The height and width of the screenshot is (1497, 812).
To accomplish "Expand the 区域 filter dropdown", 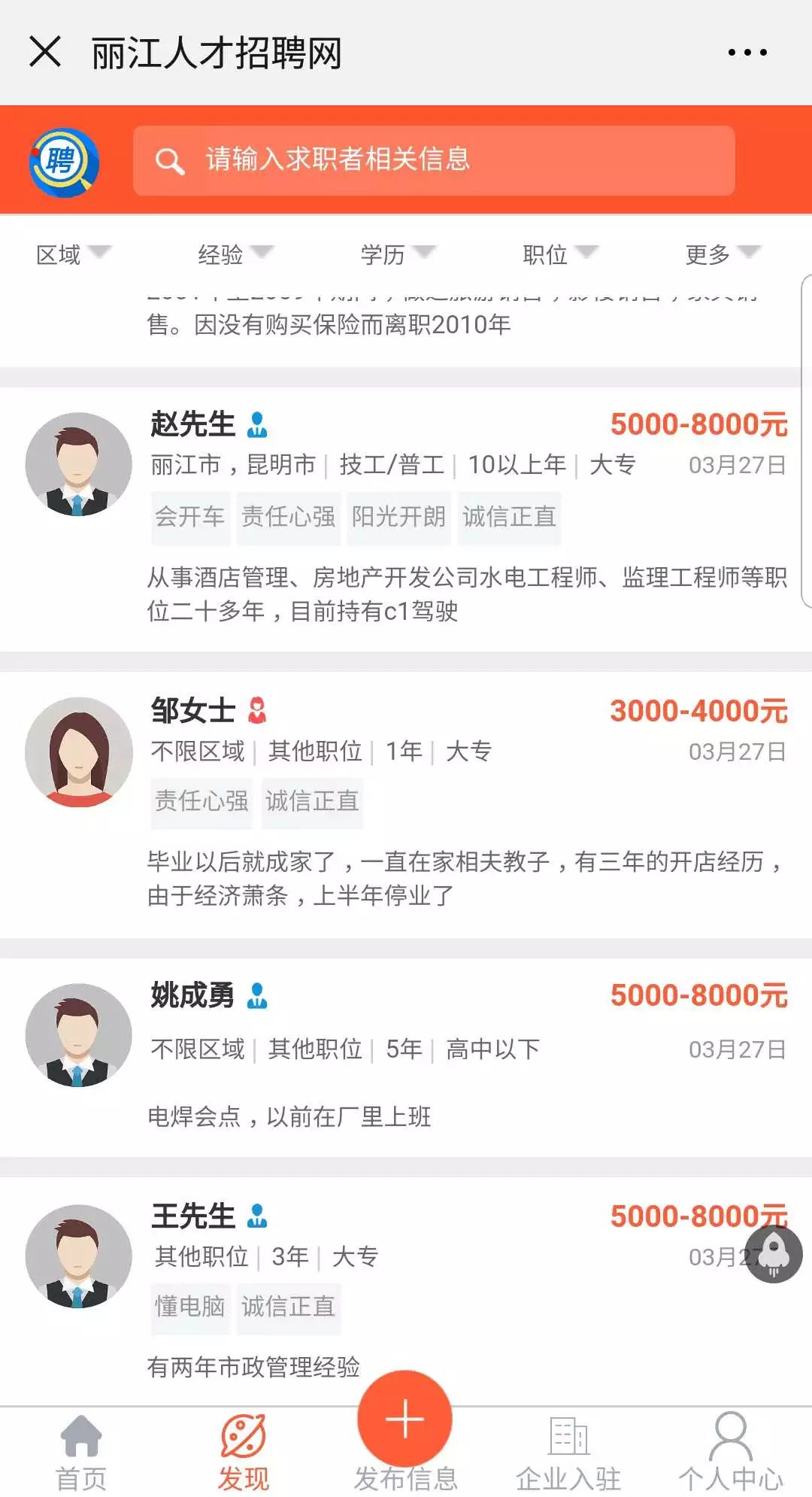I will (x=73, y=255).
